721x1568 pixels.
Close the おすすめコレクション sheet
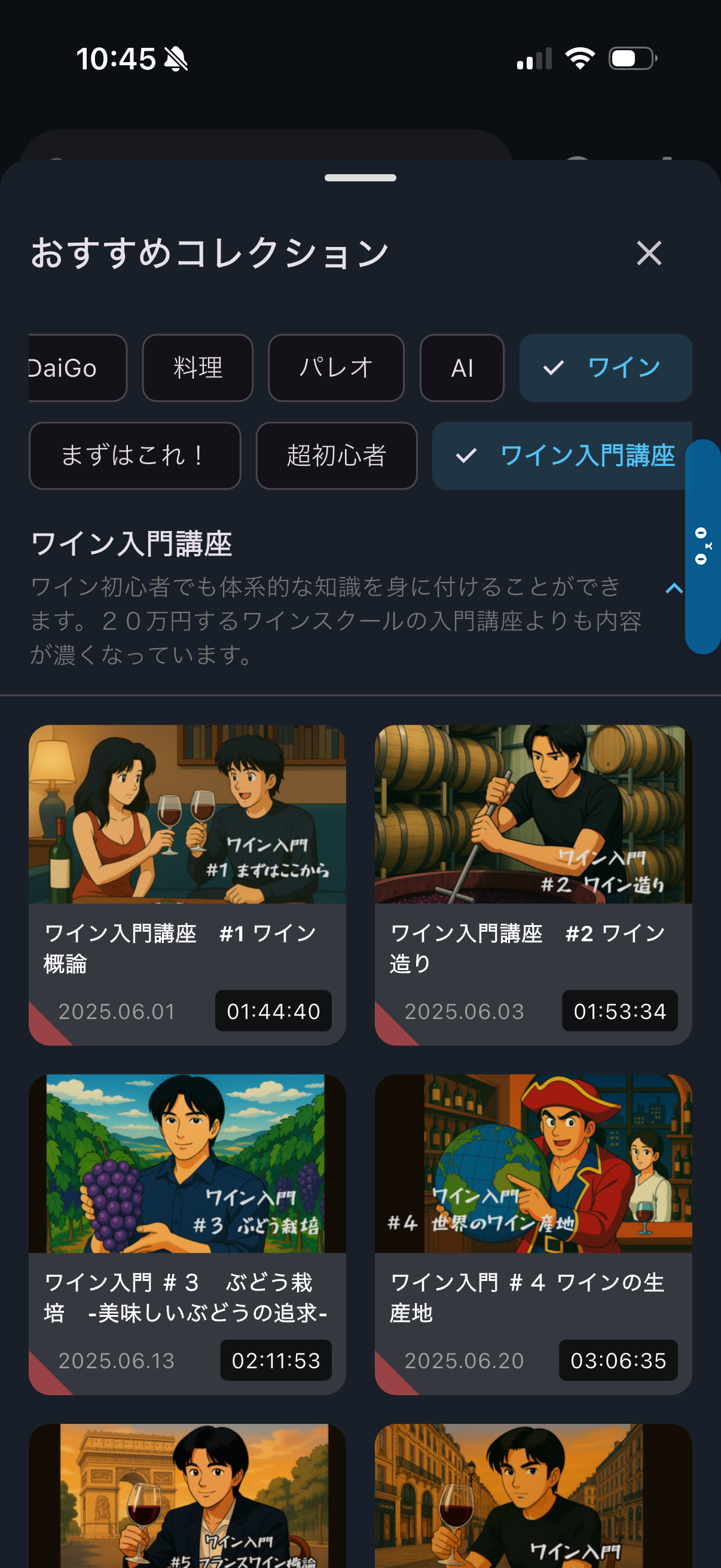pos(649,254)
